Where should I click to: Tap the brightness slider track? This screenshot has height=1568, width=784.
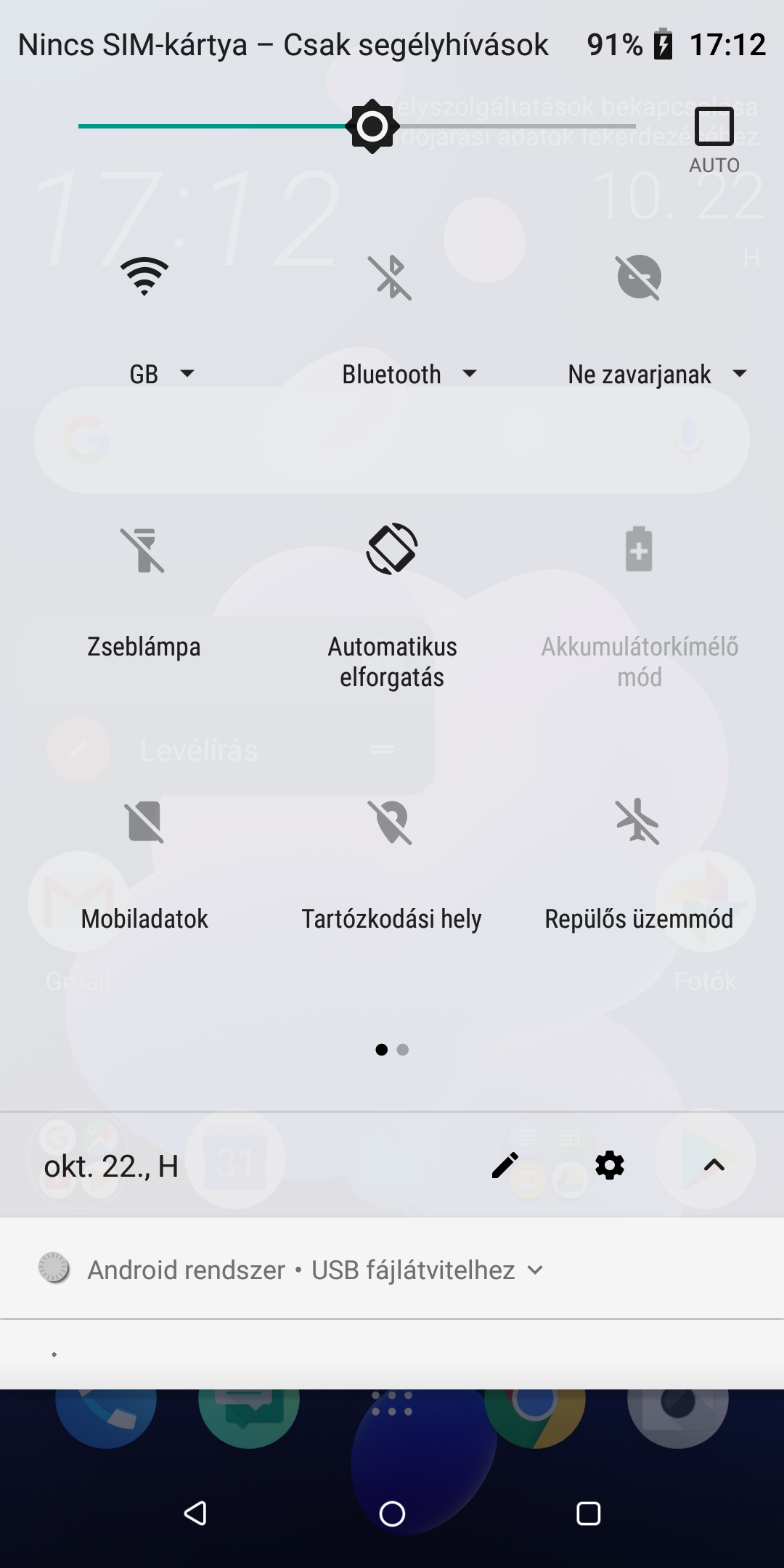(x=357, y=126)
